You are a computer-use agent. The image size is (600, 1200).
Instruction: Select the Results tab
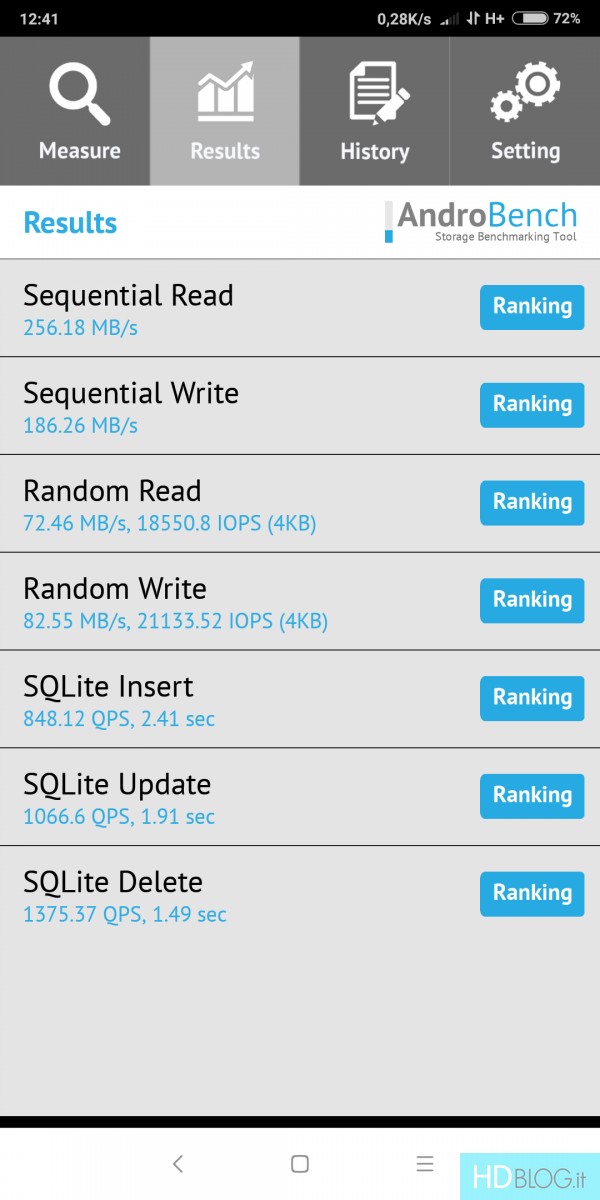click(225, 111)
